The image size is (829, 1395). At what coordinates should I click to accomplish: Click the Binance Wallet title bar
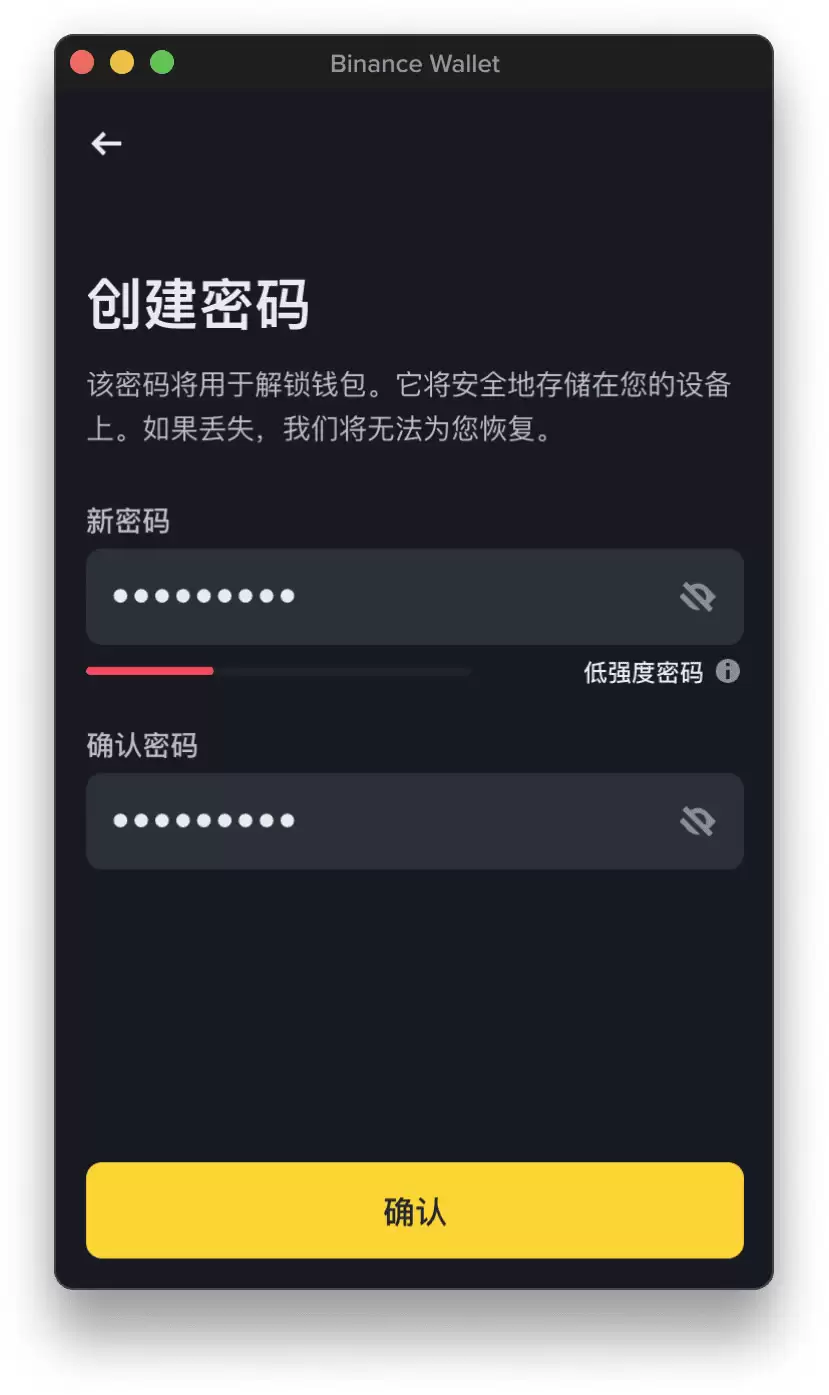pyautogui.click(x=414, y=63)
